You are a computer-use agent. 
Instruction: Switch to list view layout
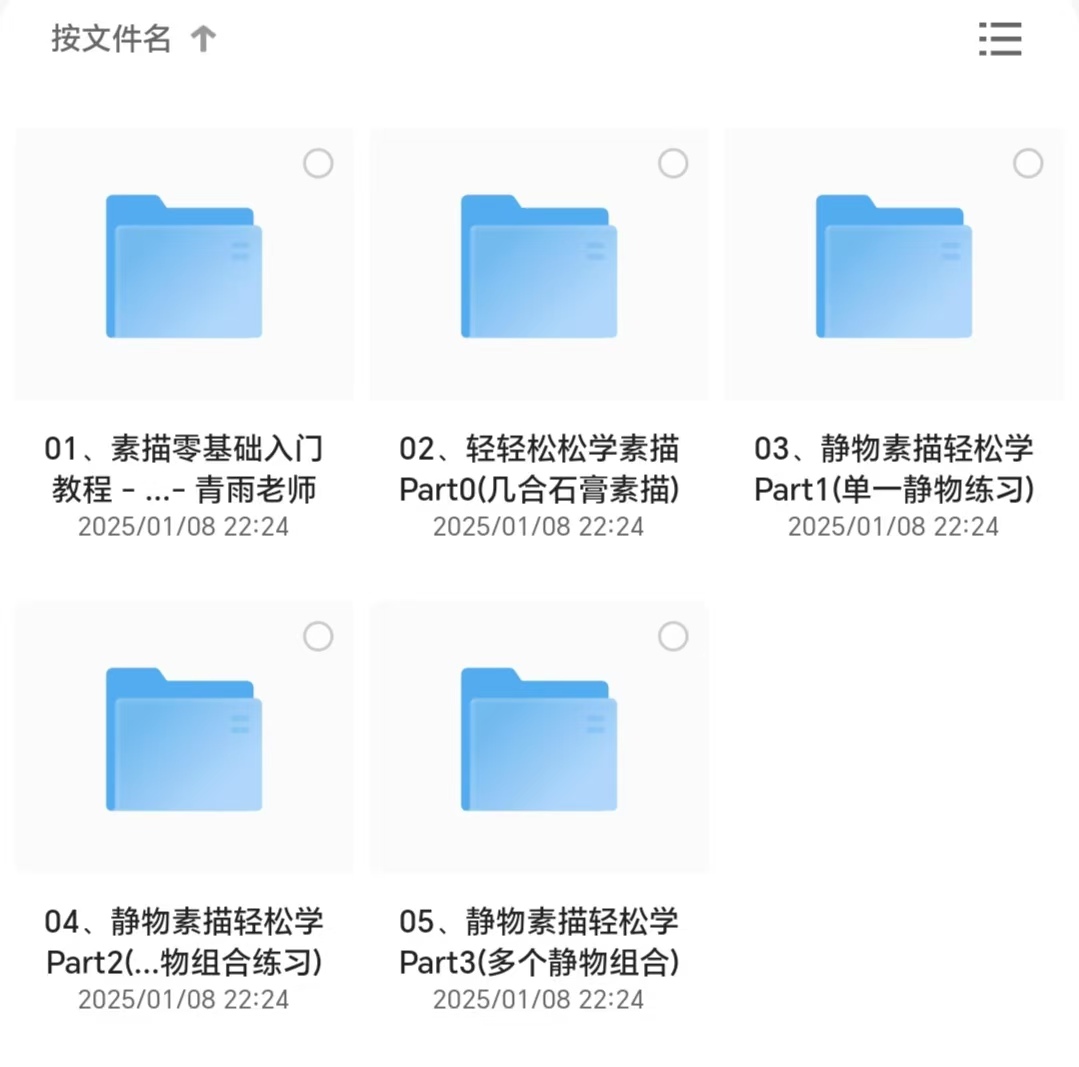pos(999,39)
